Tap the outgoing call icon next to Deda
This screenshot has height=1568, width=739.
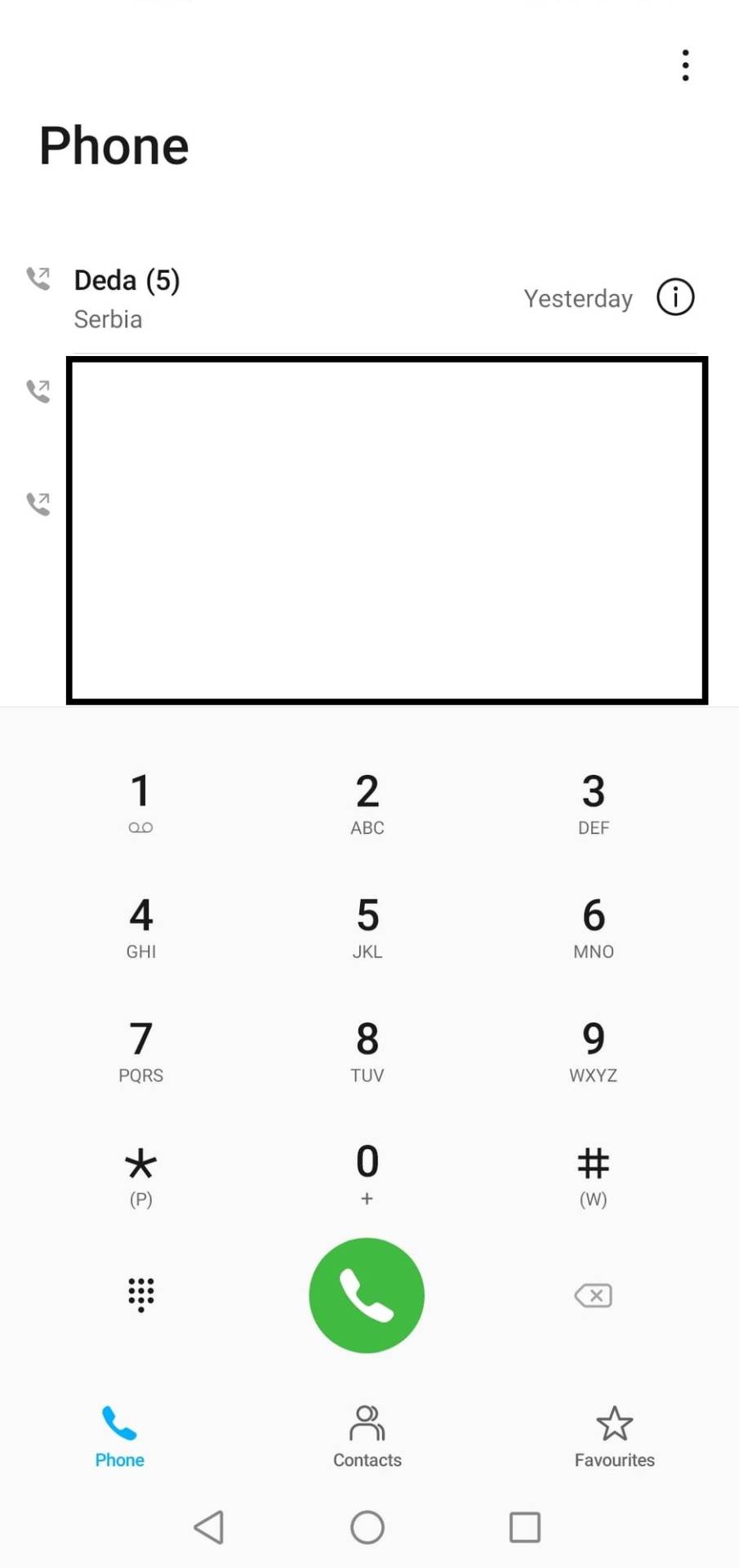click(37, 280)
